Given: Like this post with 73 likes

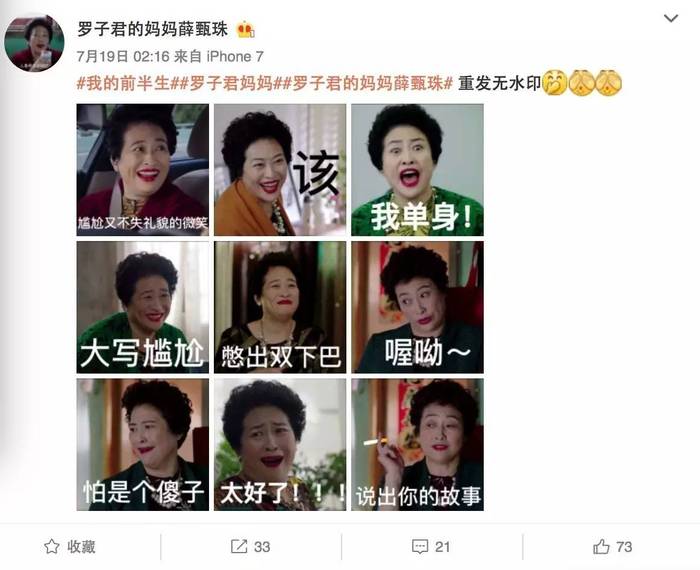Looking at the screenshot, I should point(612,546).
